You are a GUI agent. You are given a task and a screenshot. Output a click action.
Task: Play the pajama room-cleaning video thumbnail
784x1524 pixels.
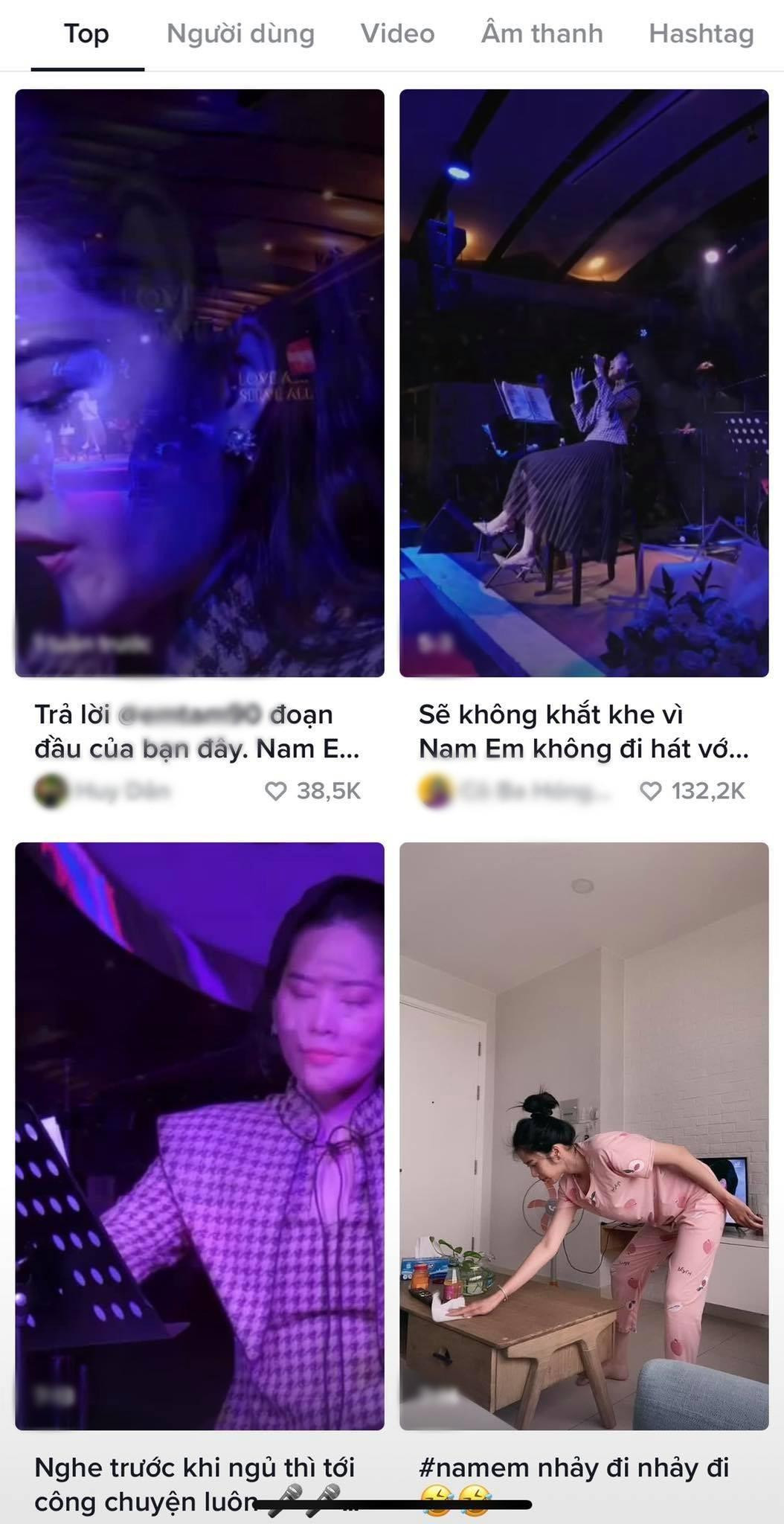tap(583, 1139)
